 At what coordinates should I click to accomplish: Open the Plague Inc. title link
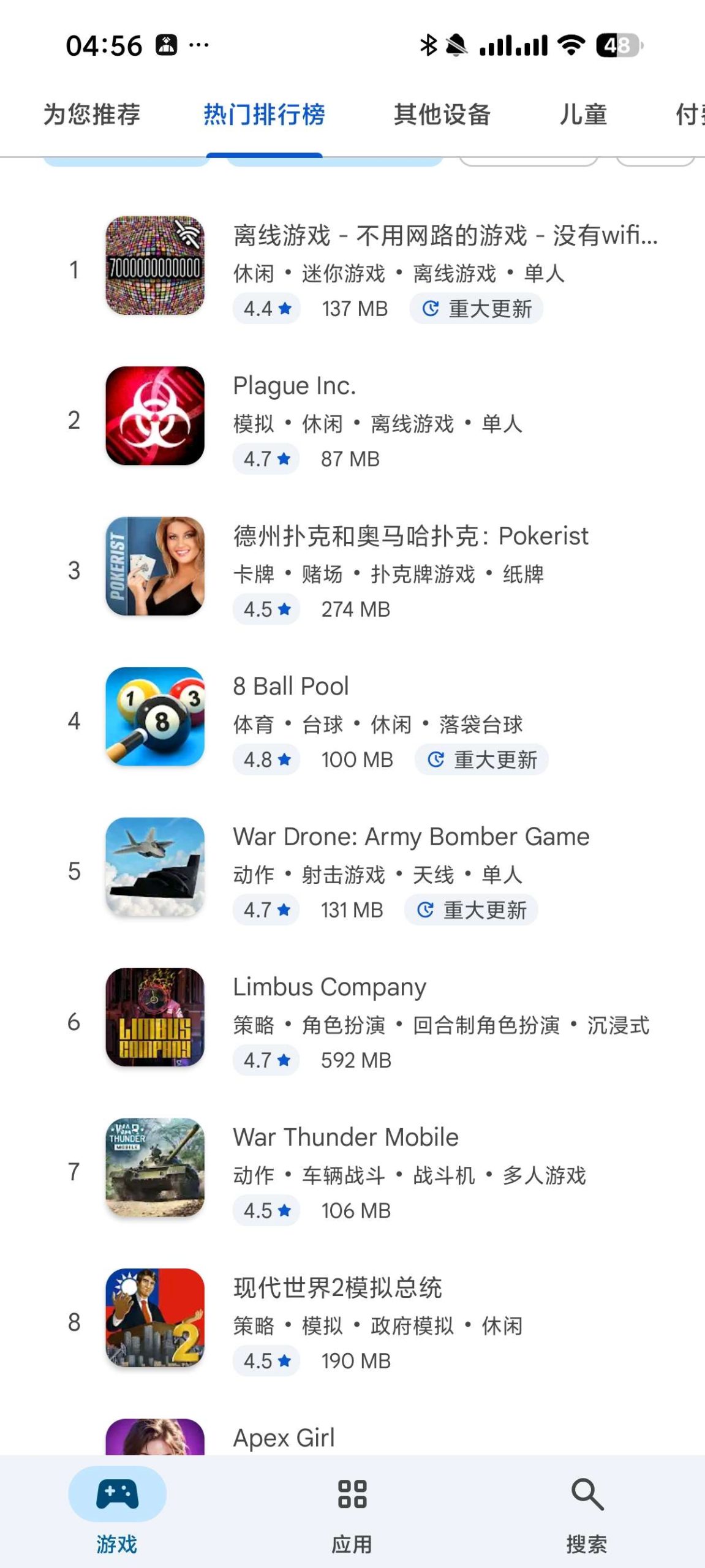coord(296,385)
